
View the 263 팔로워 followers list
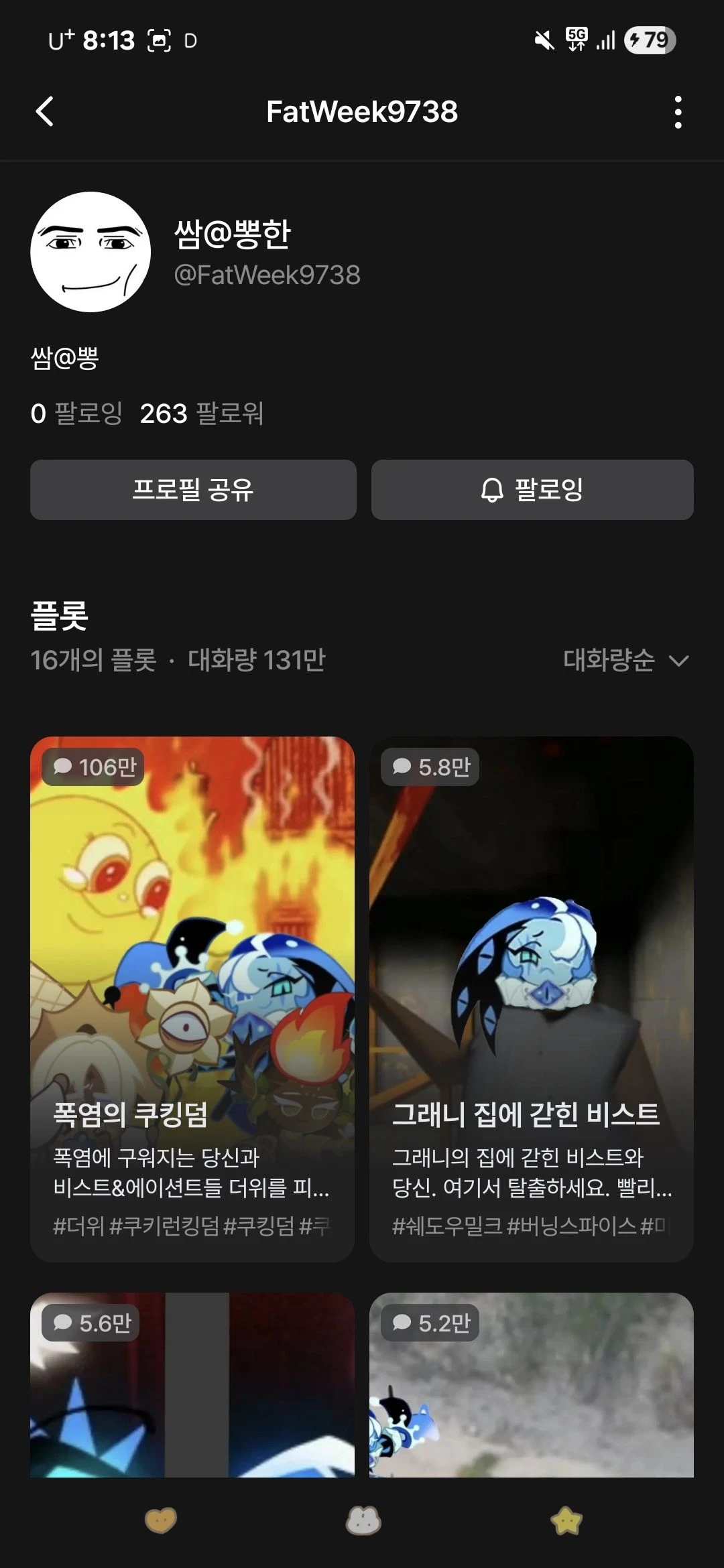(201, 413)
